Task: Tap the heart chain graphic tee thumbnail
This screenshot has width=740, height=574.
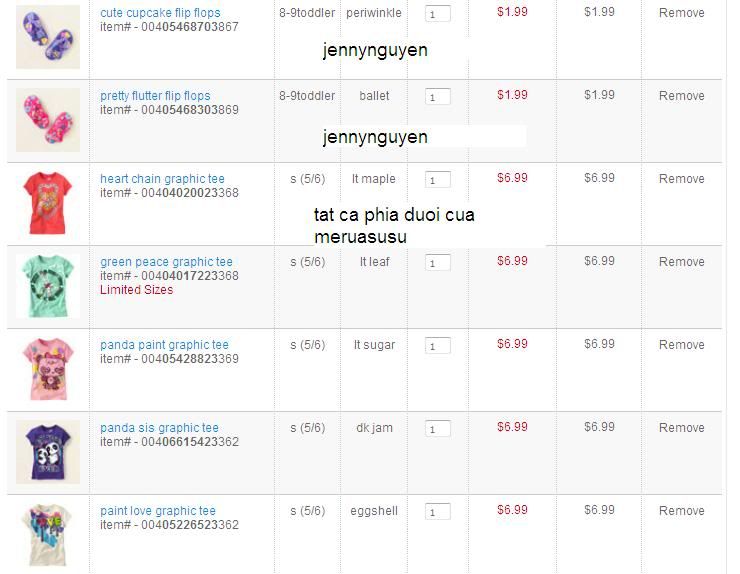Action: pos(47,203)
